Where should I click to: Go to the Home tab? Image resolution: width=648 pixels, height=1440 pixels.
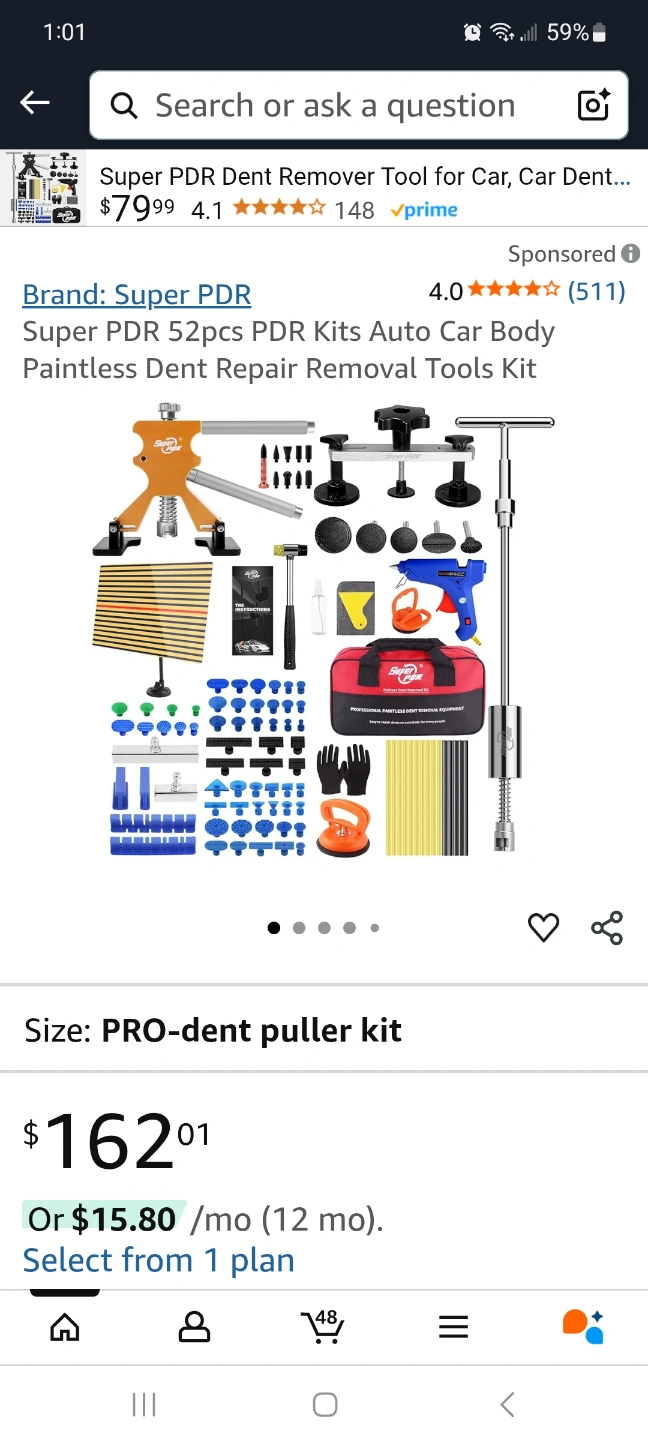tap(65, 1327)
